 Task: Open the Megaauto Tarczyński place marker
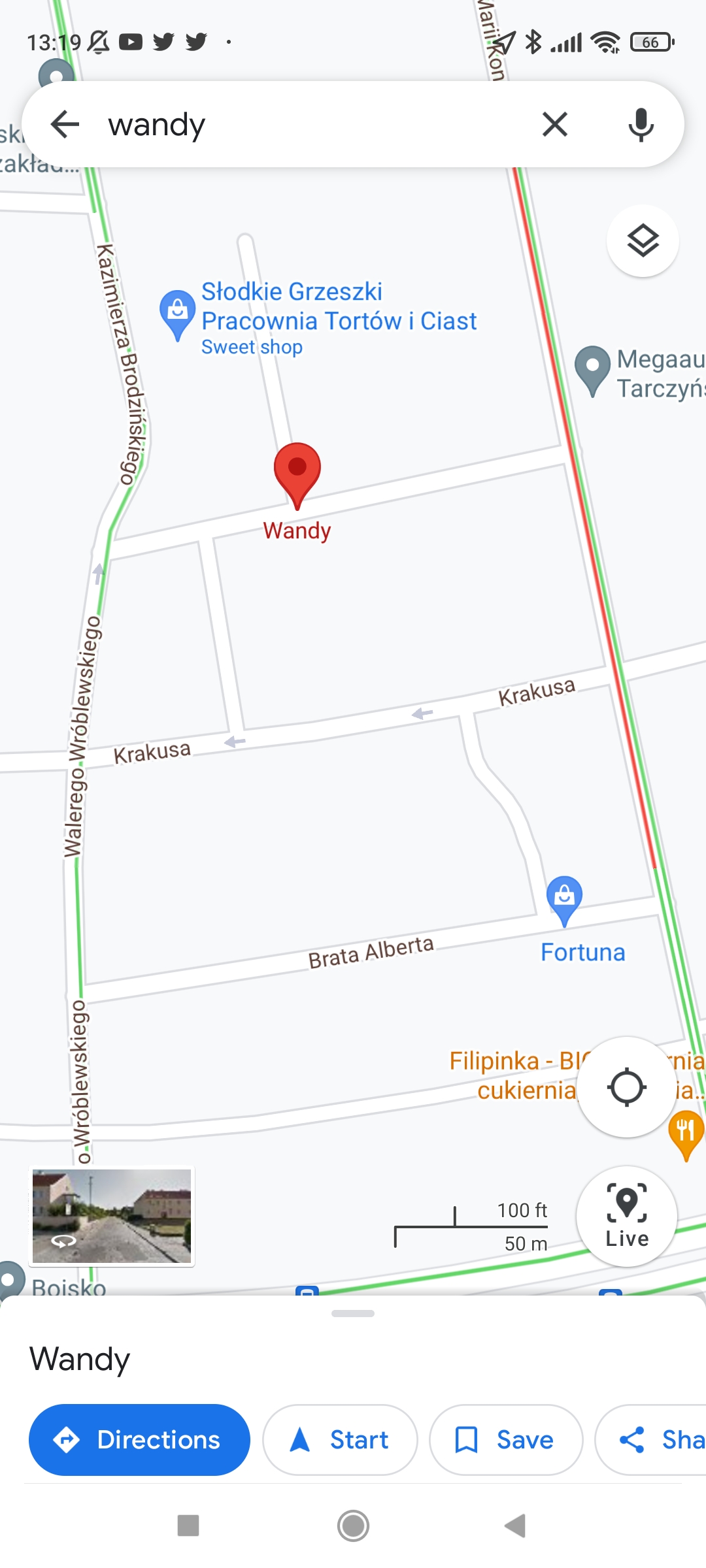coord(592,370)
